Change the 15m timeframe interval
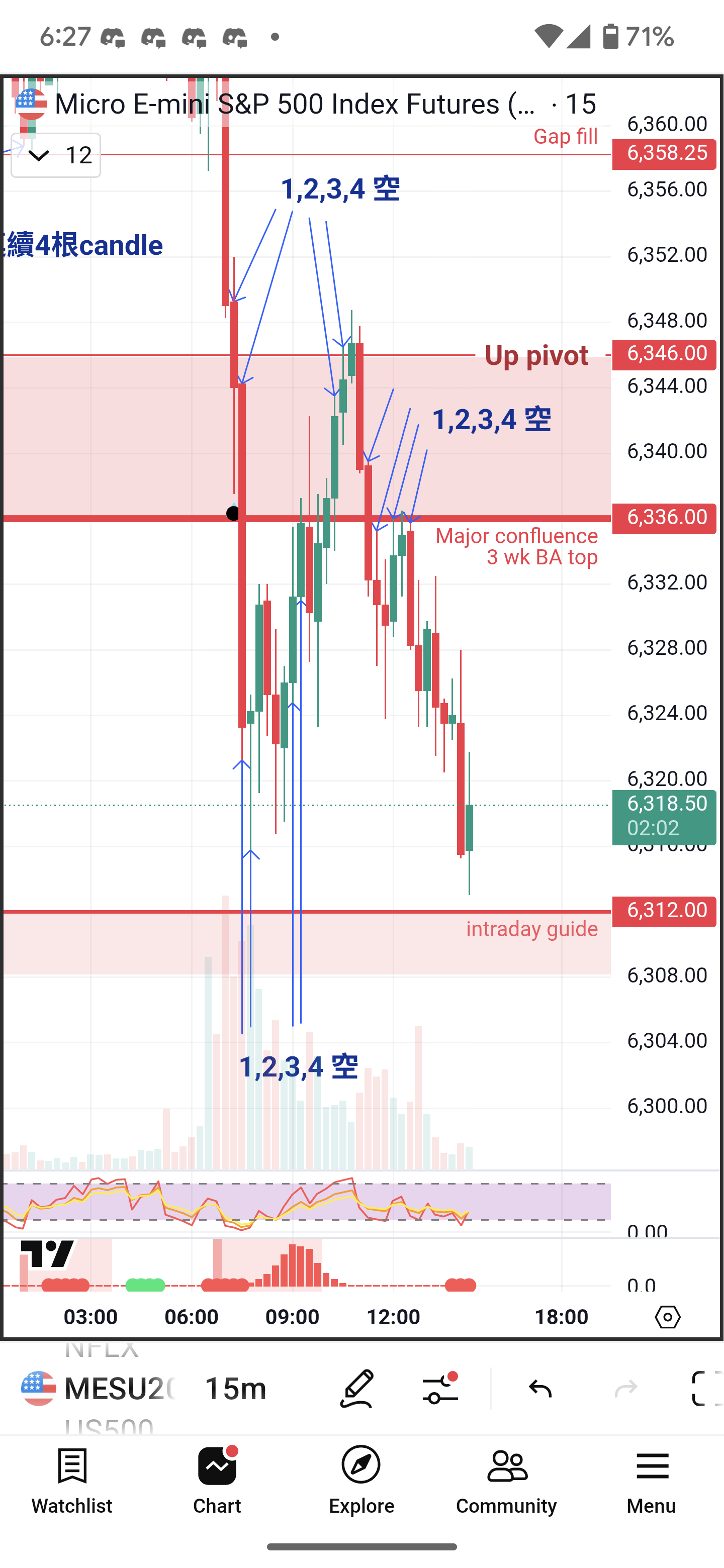This screenshot has height=1568, width=724. [x=235, y=1389]
